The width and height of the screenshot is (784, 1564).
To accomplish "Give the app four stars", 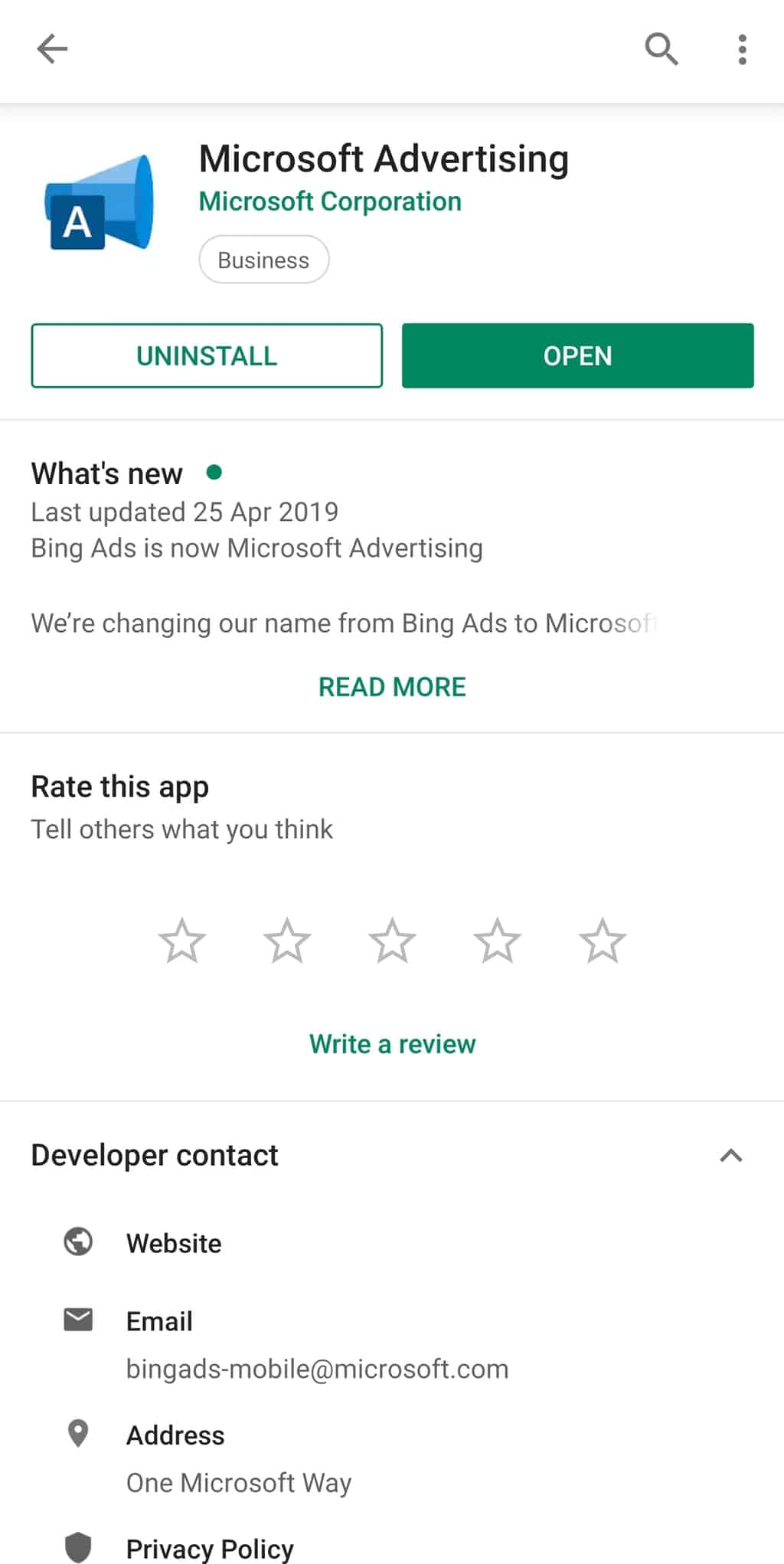I will (498, 941).
